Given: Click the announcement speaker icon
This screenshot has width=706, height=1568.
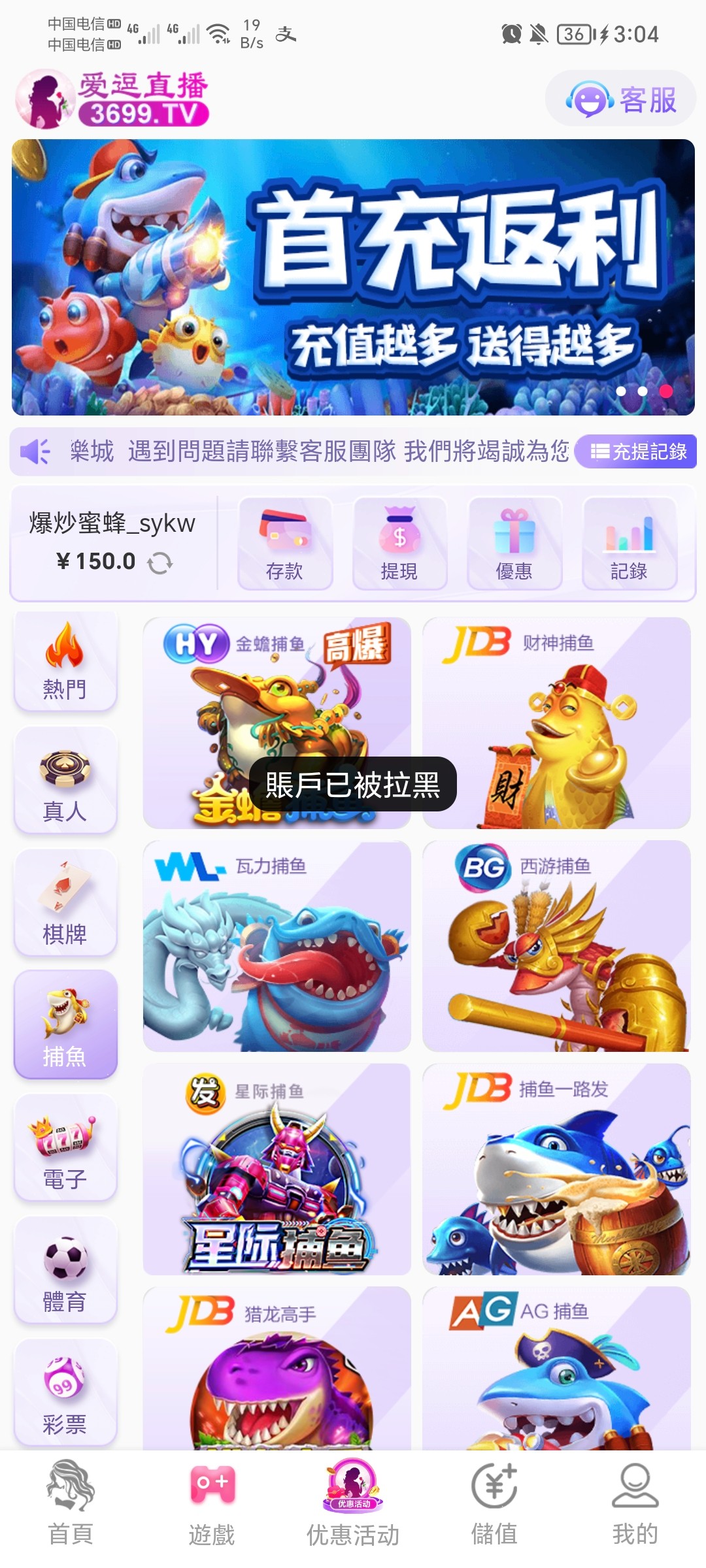Looking at the screenshot, I should click(x=36, y=450).
